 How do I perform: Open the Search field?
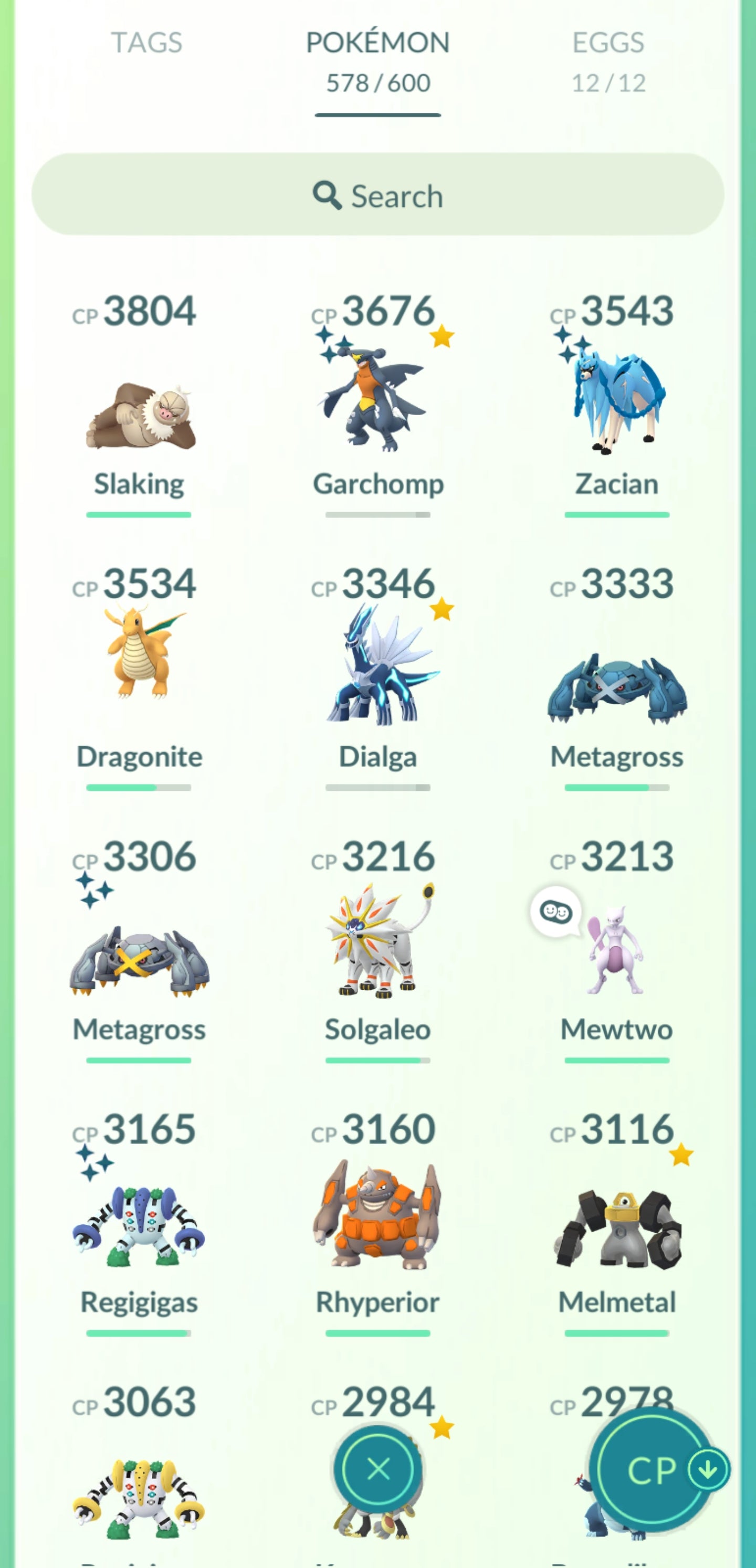pyautogui.click(x=377, y=195)
